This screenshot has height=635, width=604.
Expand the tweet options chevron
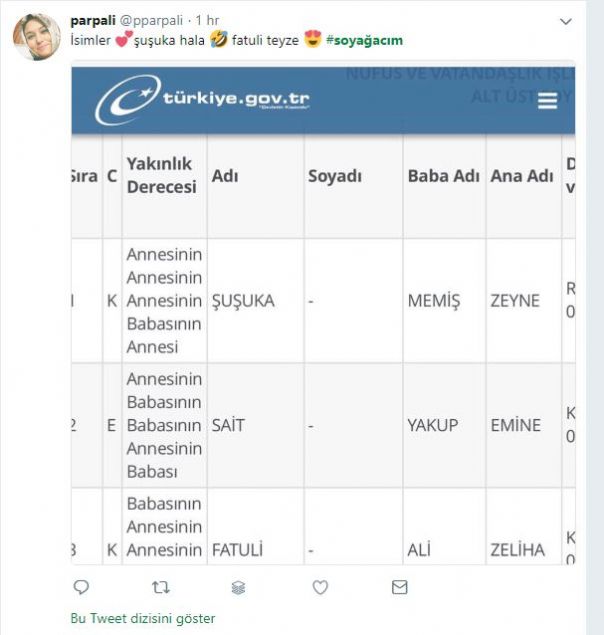[567, 21]
